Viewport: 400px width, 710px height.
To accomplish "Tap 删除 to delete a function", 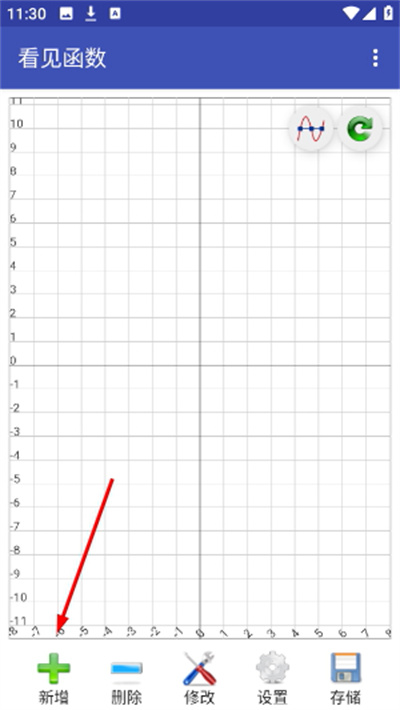I will tap(126, 678).
